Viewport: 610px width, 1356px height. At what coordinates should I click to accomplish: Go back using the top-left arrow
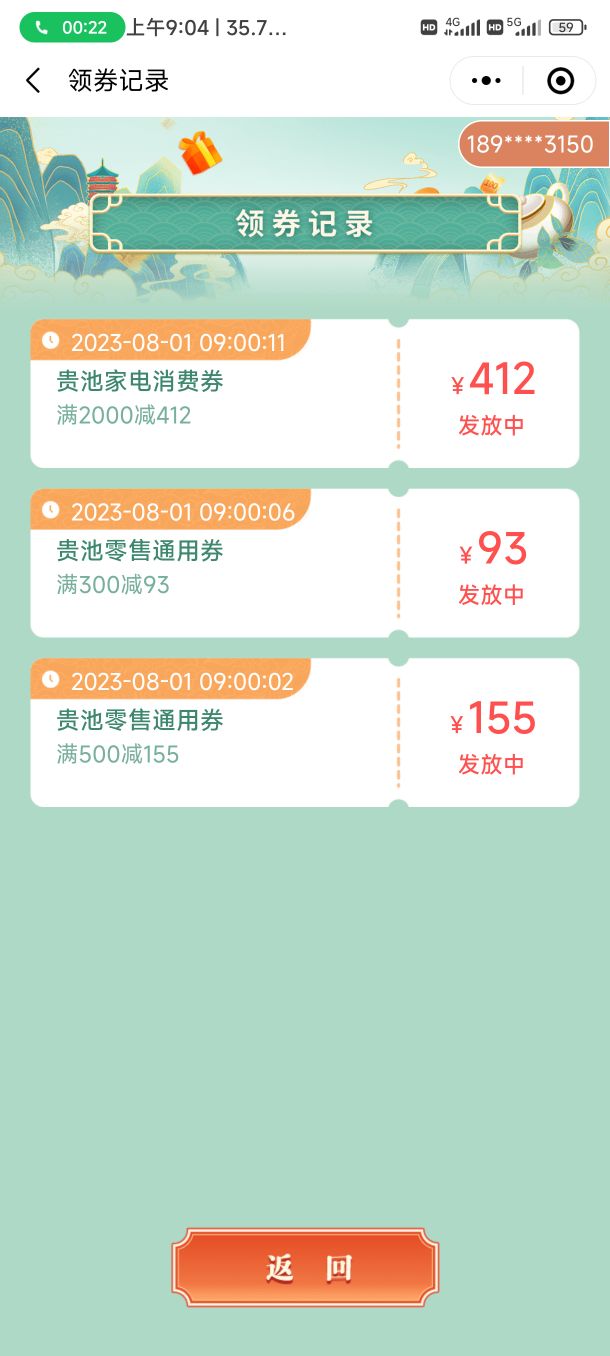coord(33,81)
